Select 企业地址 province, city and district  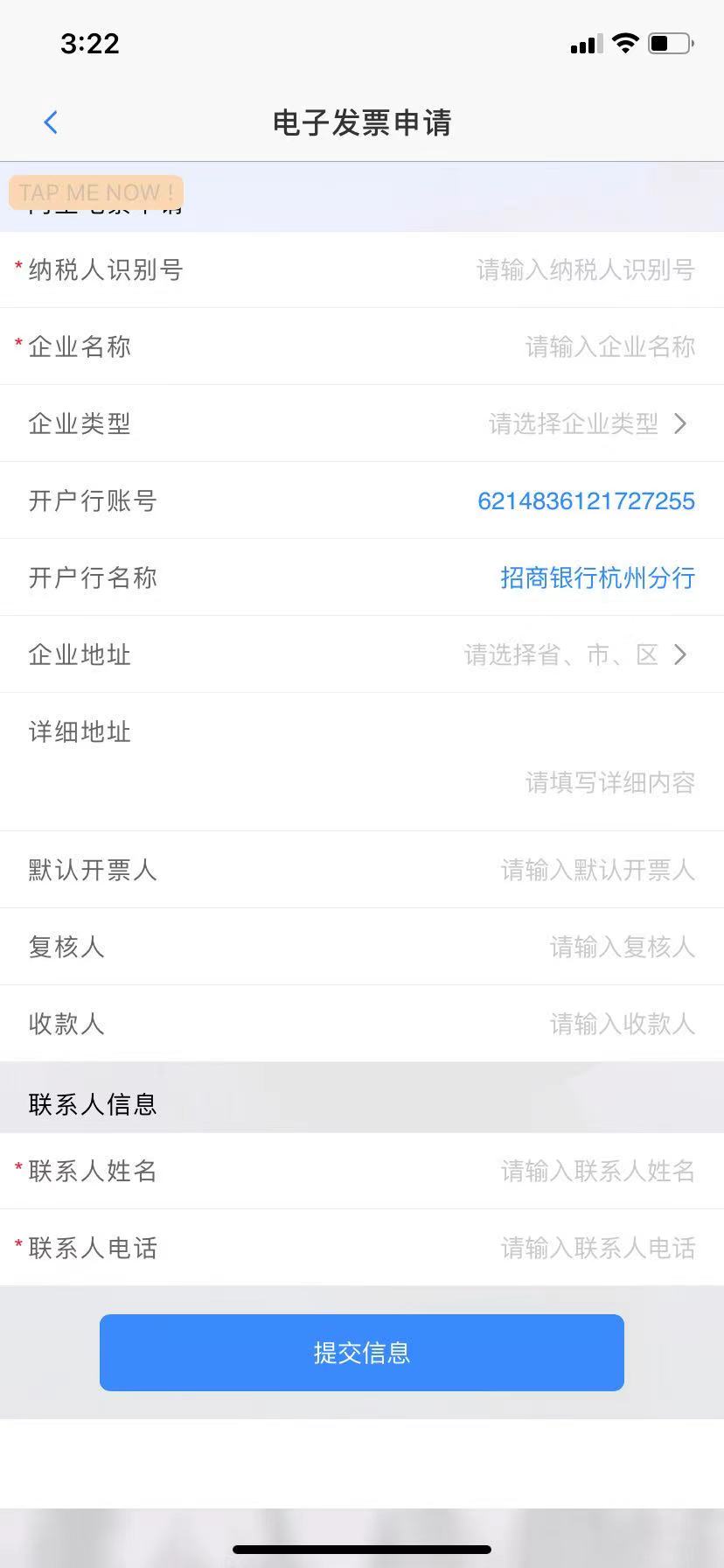362,654
